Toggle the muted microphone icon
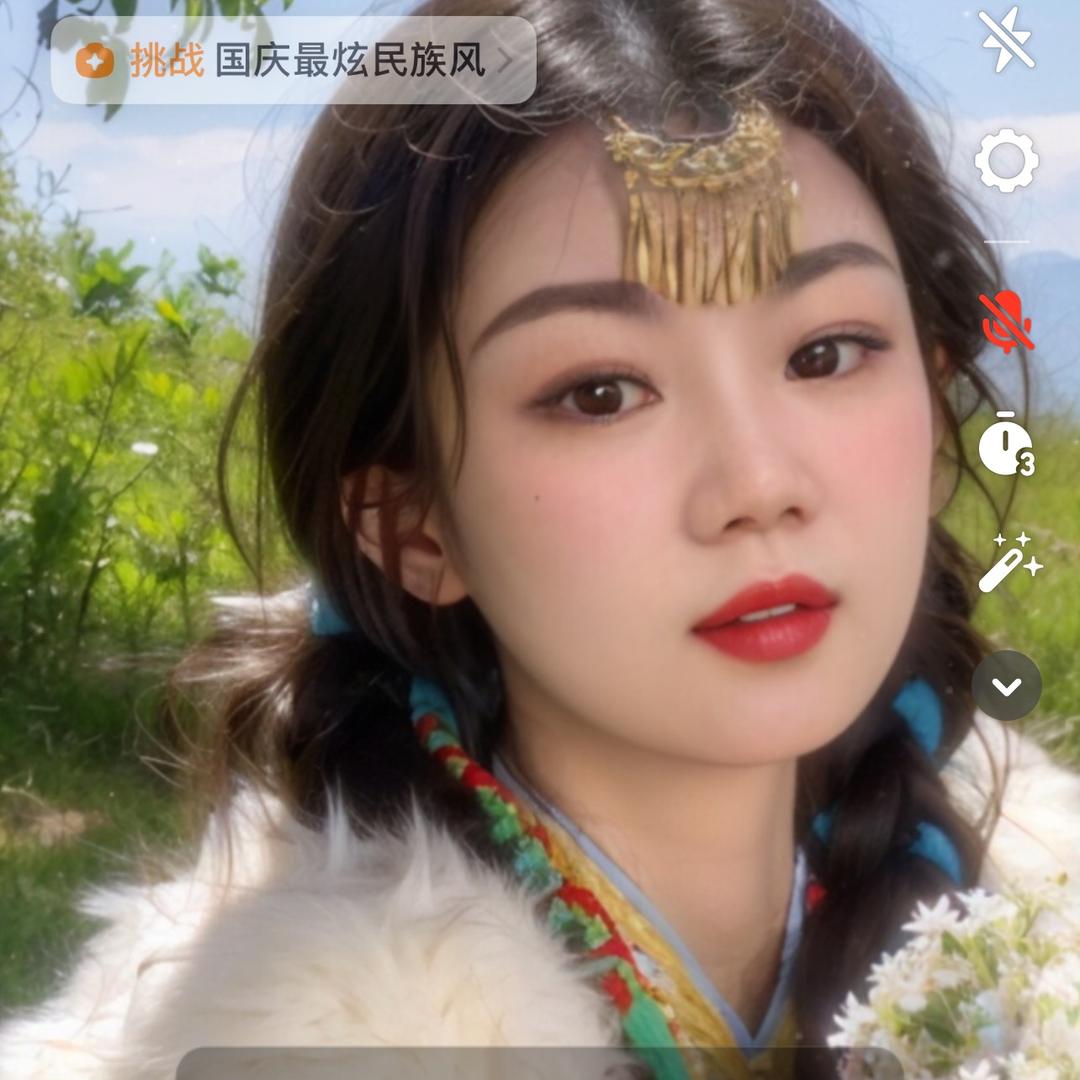The width and height of the screenshot is (1080, 1080). (1006, 322)
